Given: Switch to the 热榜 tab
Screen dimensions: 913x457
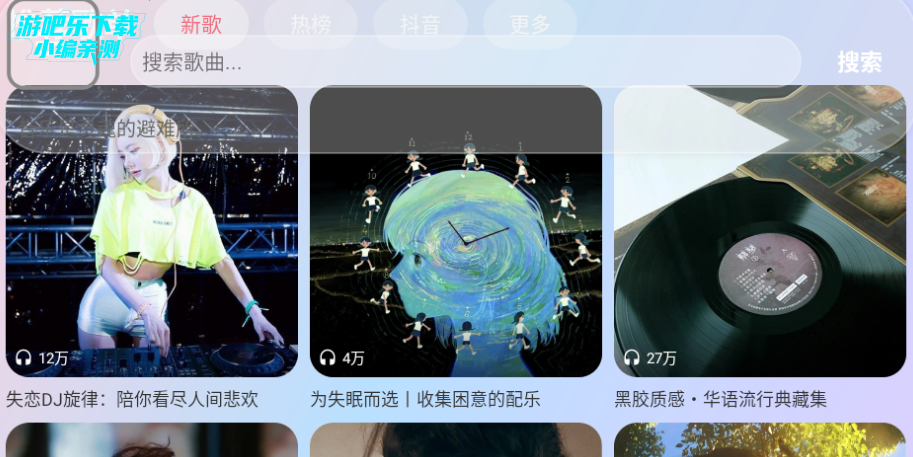Looking at the screenshot, I should pyautogui.click(x=311, y=24).
